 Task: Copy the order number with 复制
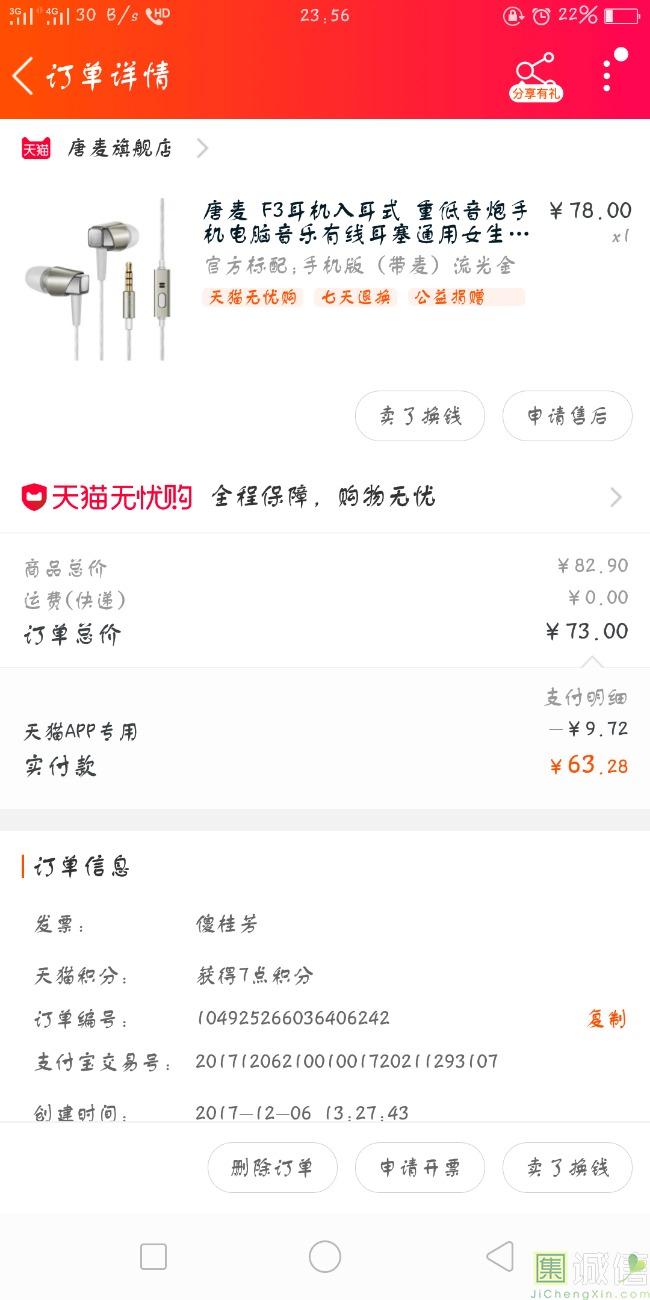pos(606,1019)
